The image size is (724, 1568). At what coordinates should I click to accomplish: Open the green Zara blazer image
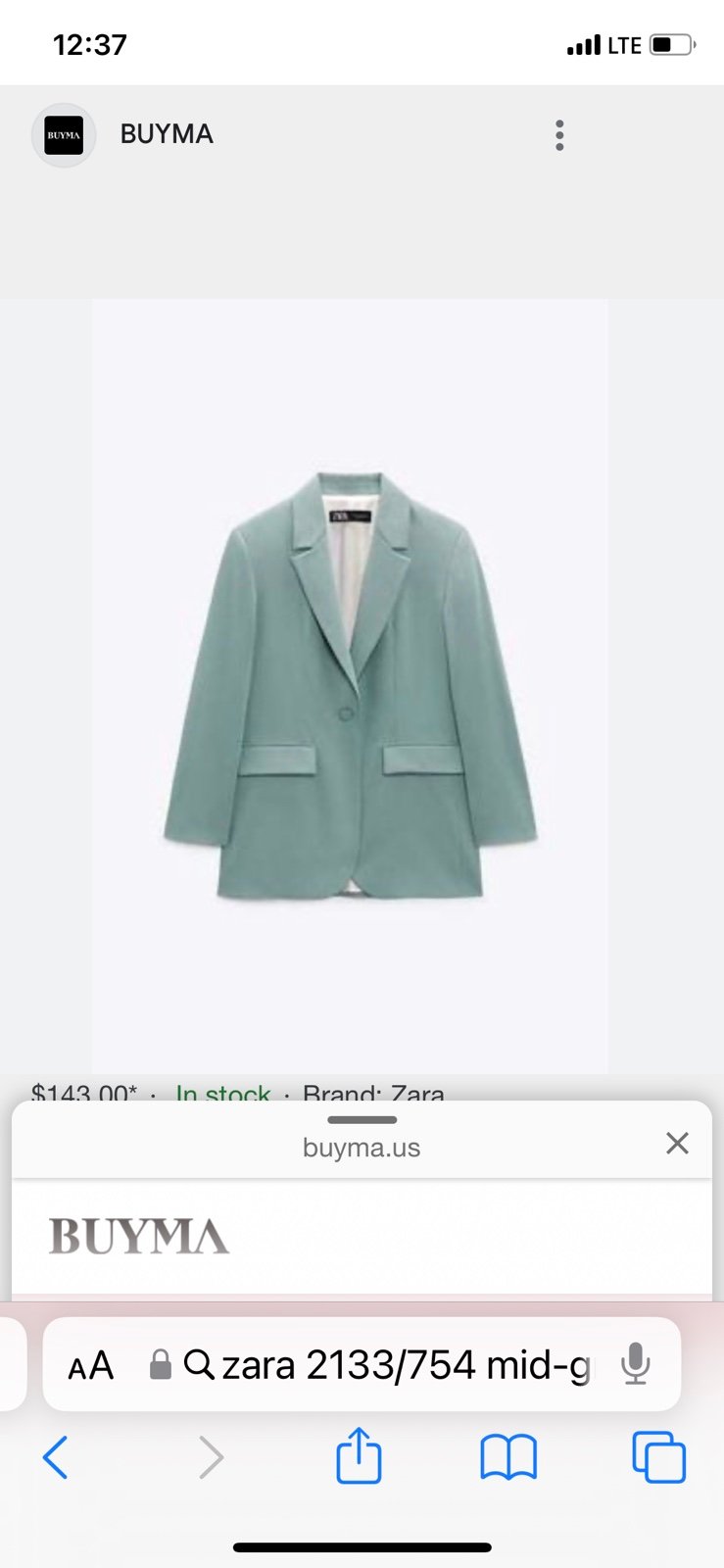tap(350, 686)
